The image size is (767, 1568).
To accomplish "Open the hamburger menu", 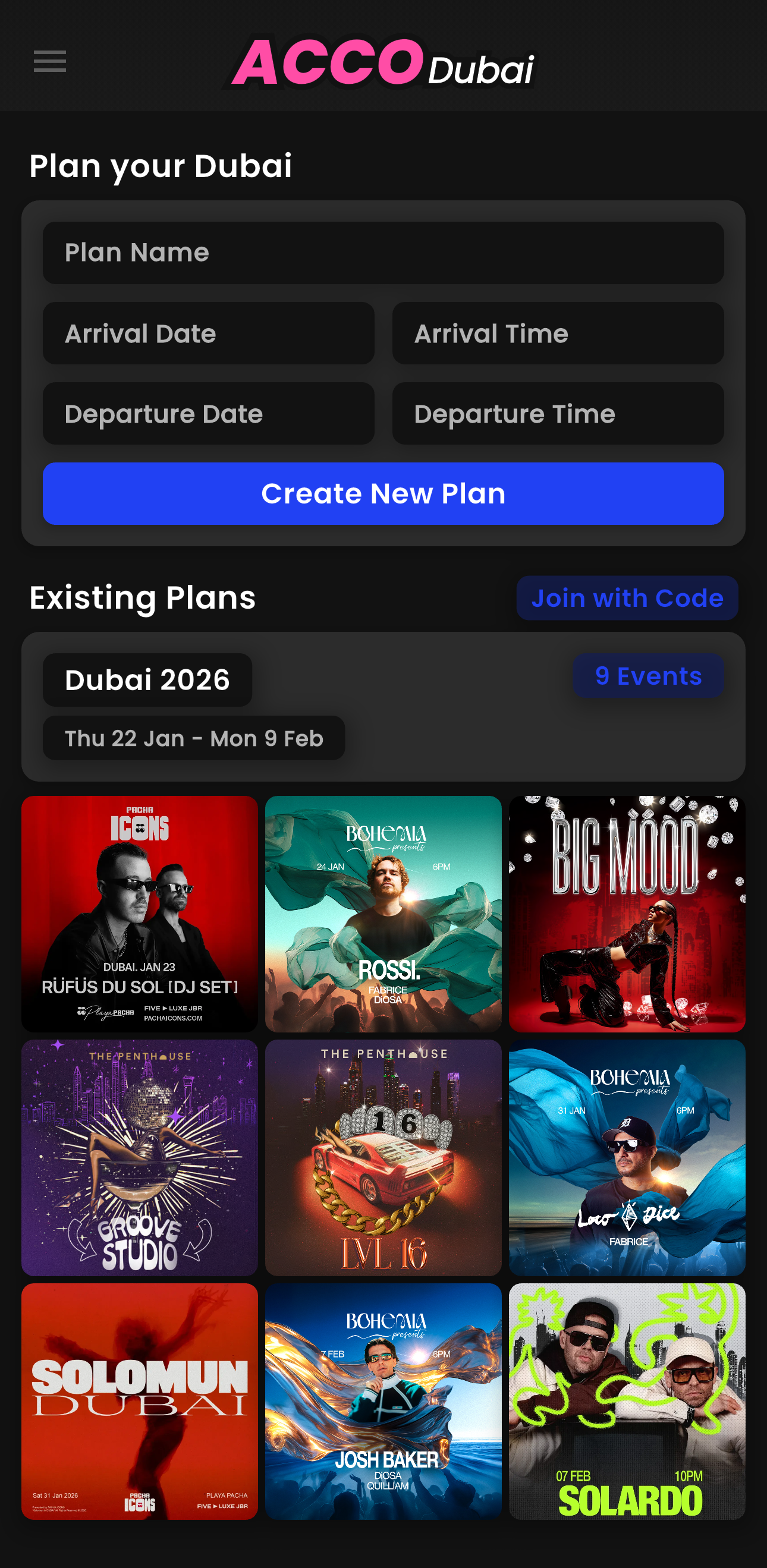I will click(50, 61).
